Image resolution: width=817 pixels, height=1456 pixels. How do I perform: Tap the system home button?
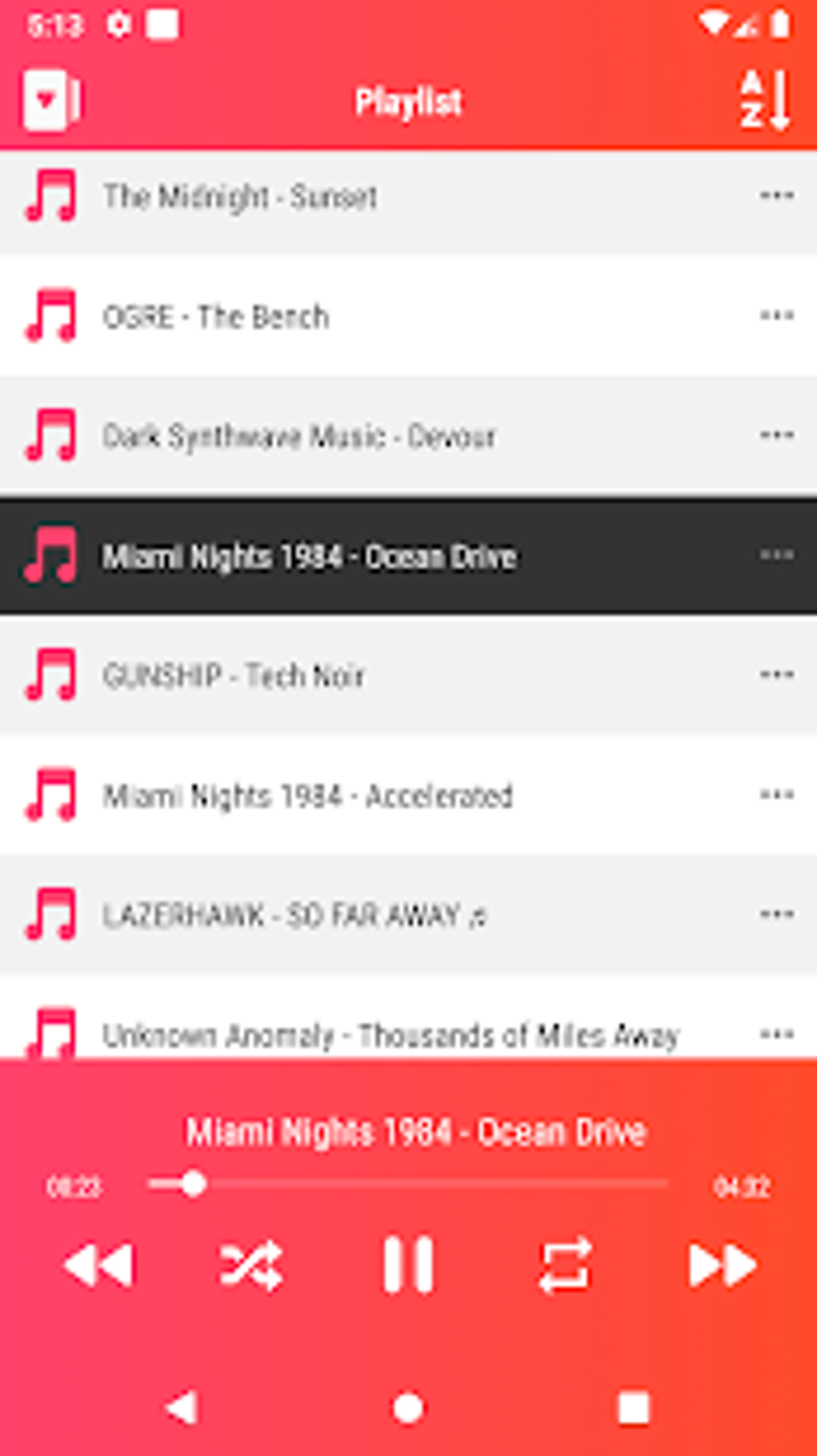pyautogui.click(x=408, y=1408)
